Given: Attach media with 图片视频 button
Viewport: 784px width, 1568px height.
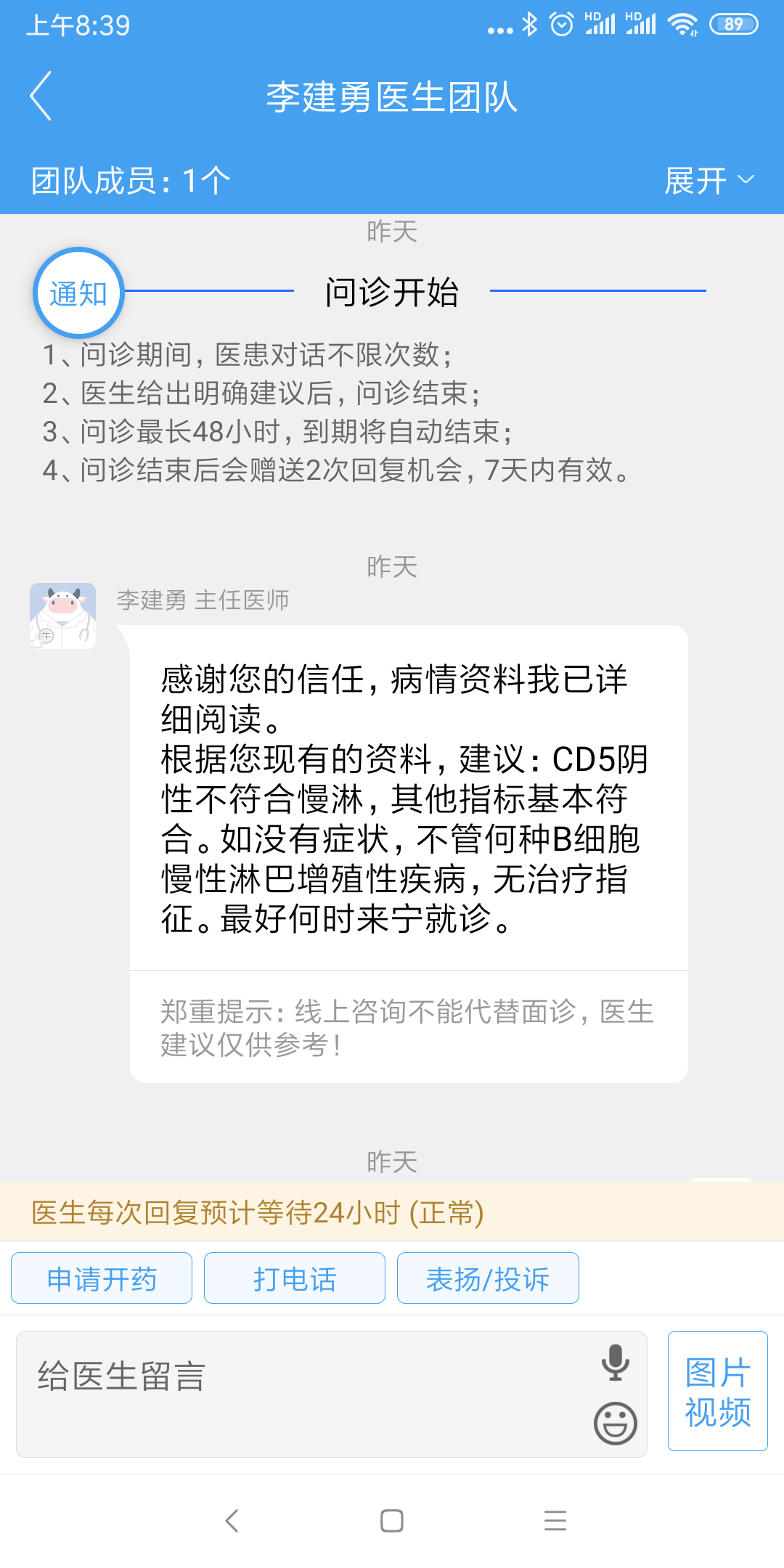Looking at the screenshot, I should tap(717, 1392).
